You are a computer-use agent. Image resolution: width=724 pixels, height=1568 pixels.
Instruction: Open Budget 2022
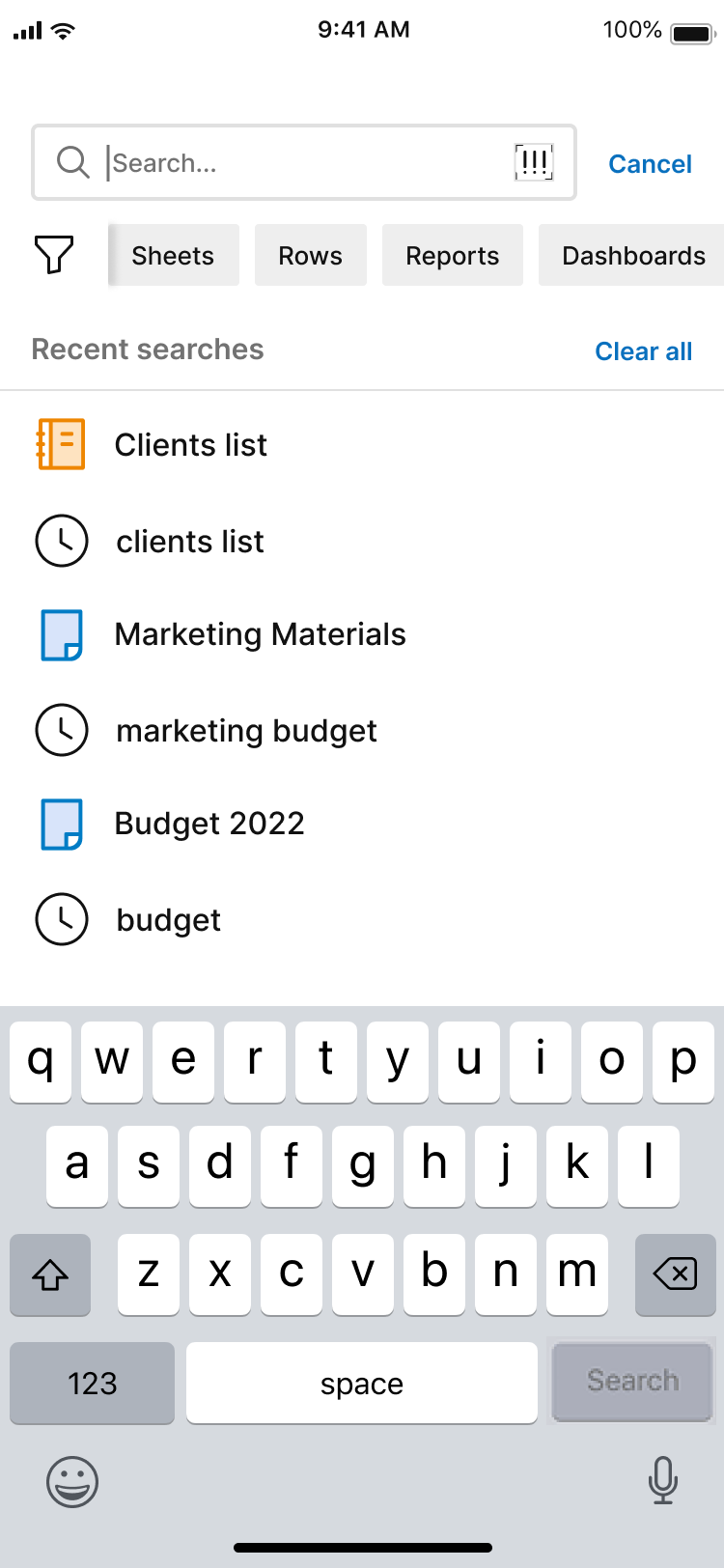209,824
